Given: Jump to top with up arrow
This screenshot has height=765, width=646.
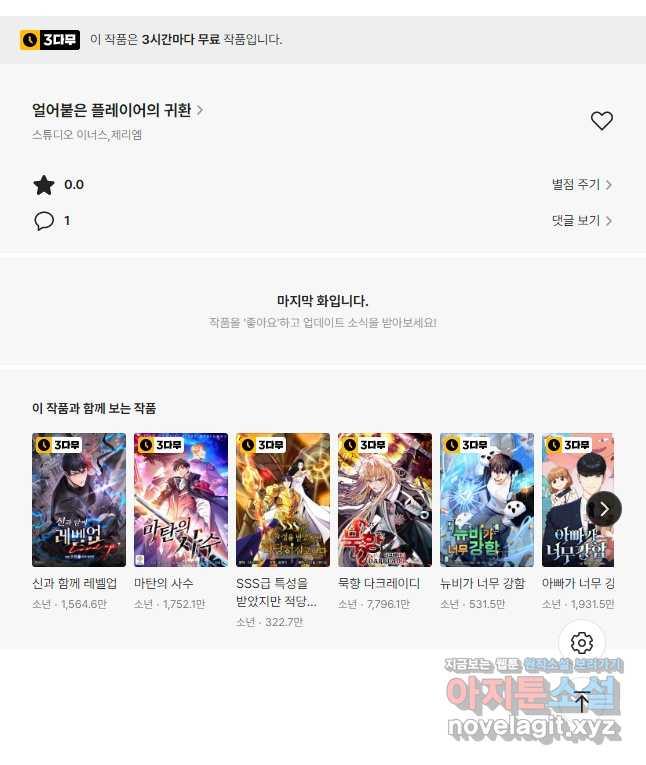Looking at the screenshot, I should pos(582,701).
